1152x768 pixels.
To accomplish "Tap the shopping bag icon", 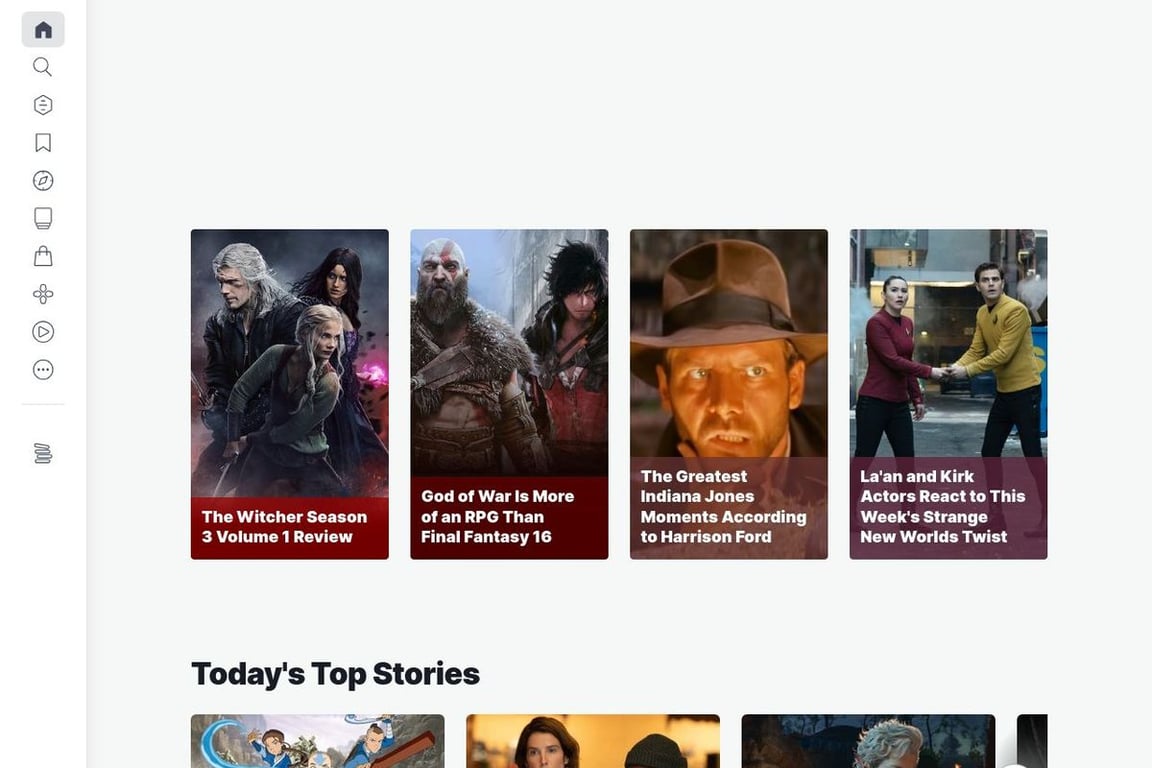I will (43, 257).
